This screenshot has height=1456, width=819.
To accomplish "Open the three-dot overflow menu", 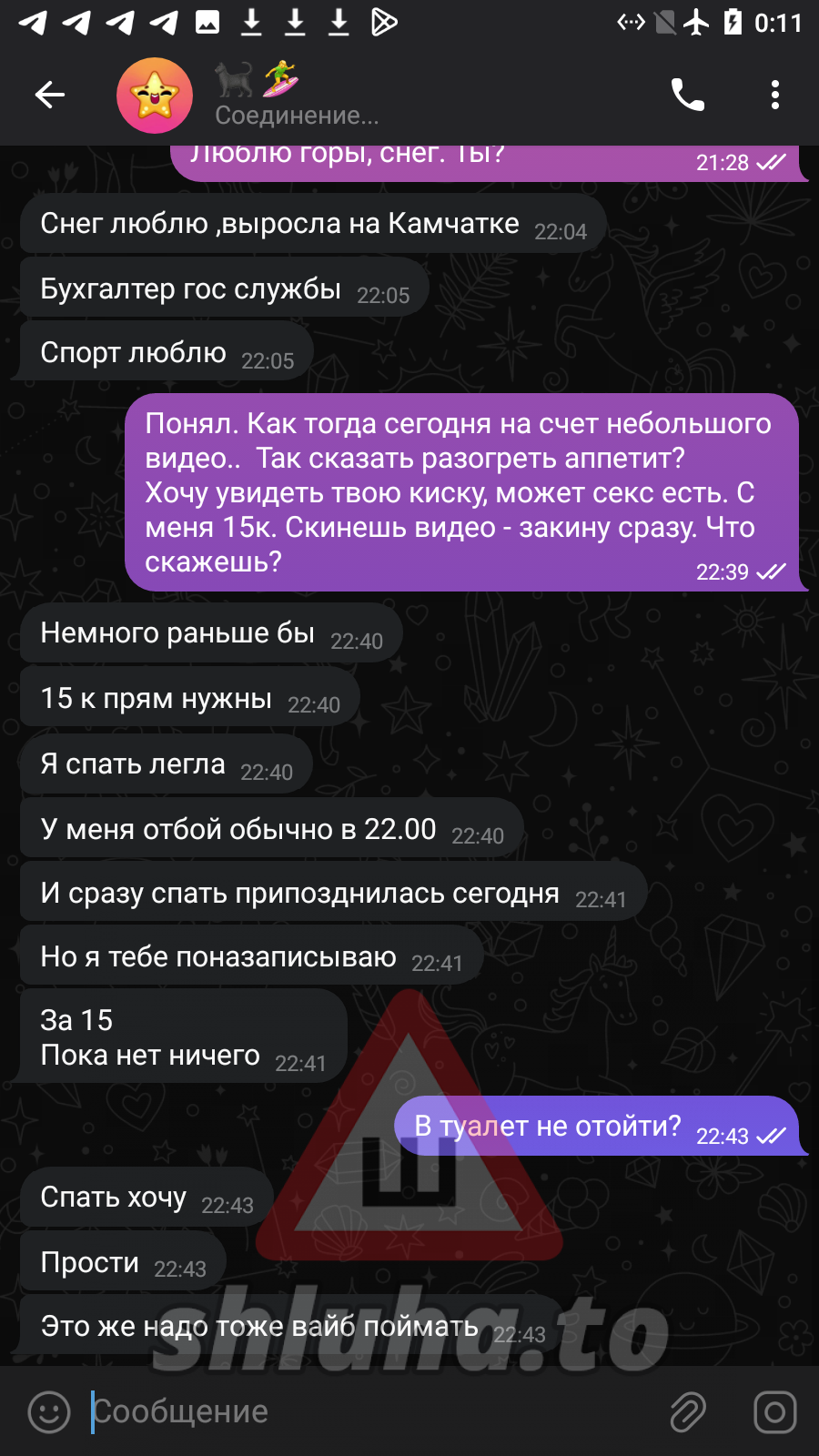I will [x=774, y=95].
